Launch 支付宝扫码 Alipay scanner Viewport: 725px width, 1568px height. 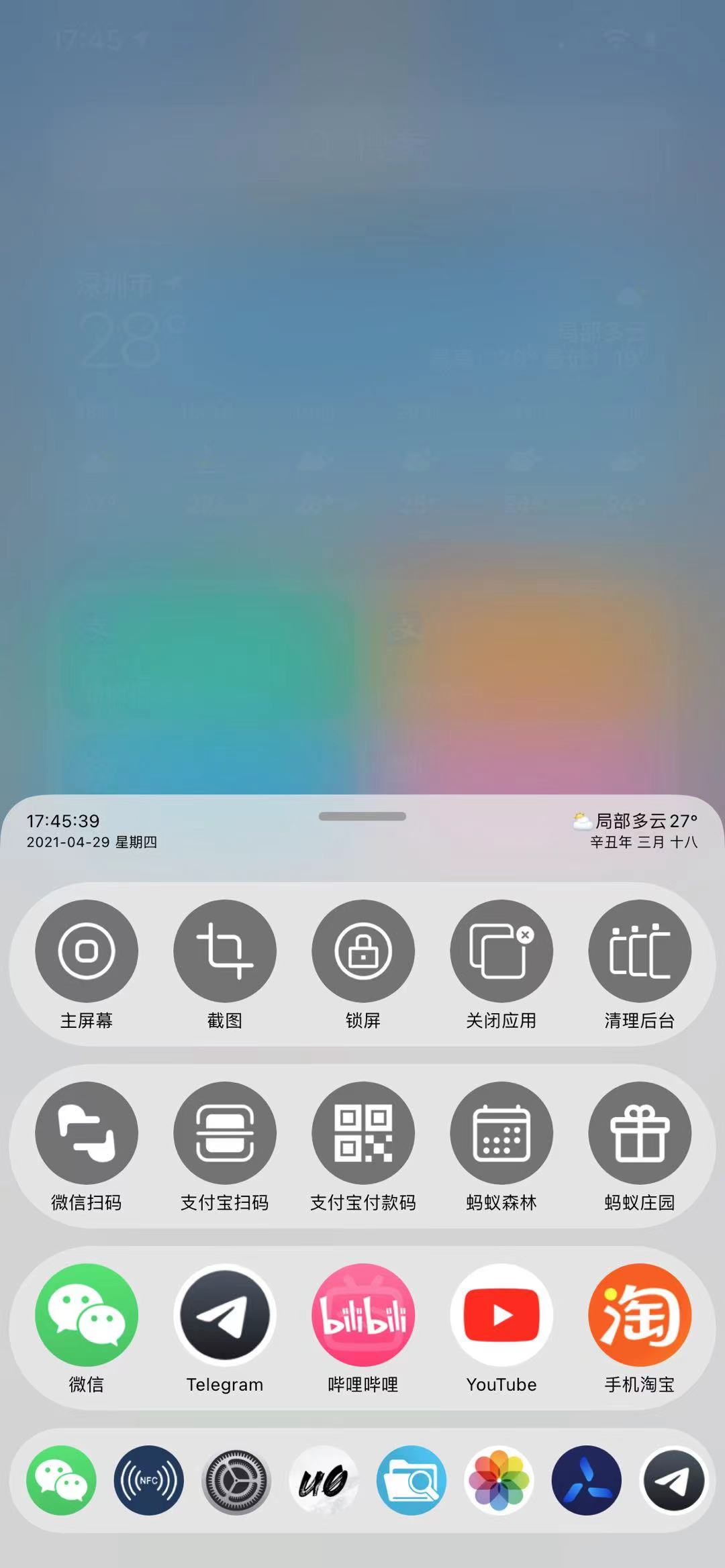pyautogui.click(x=225, y=1133)
